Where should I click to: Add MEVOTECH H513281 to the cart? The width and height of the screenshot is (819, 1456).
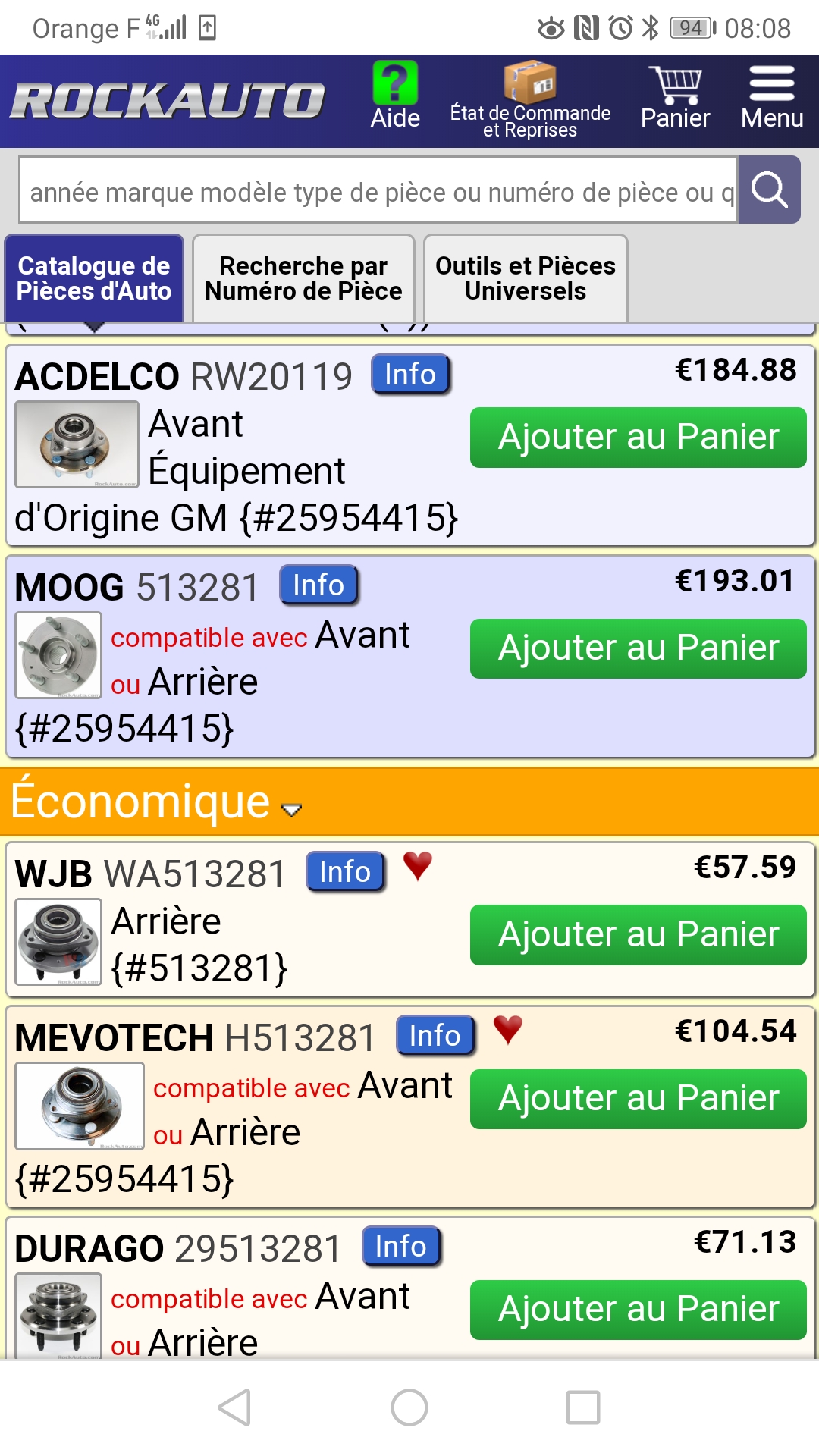[x=638, y=1099]
